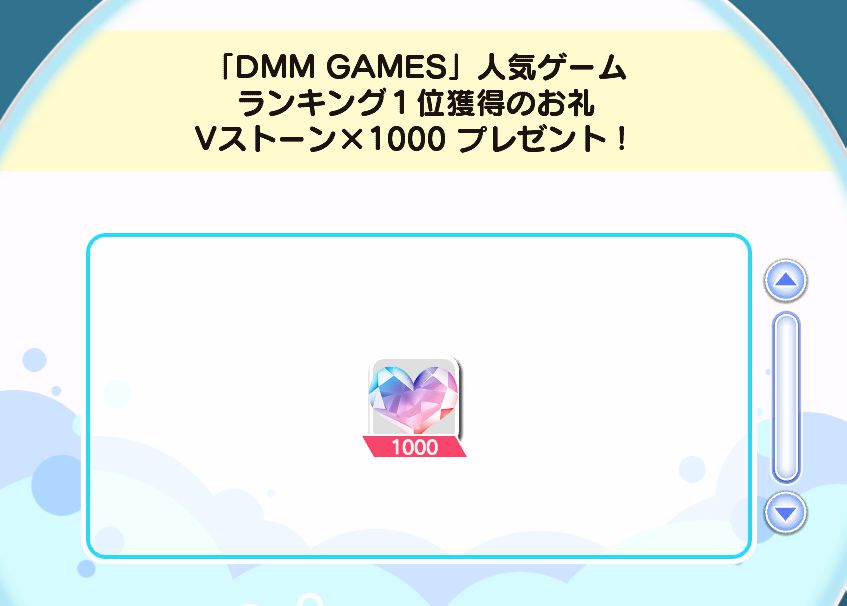Tap the scroll up arrow button
The width and height of the screenshot is (847, 606).
pyautogui.click(x=785, y=281)
